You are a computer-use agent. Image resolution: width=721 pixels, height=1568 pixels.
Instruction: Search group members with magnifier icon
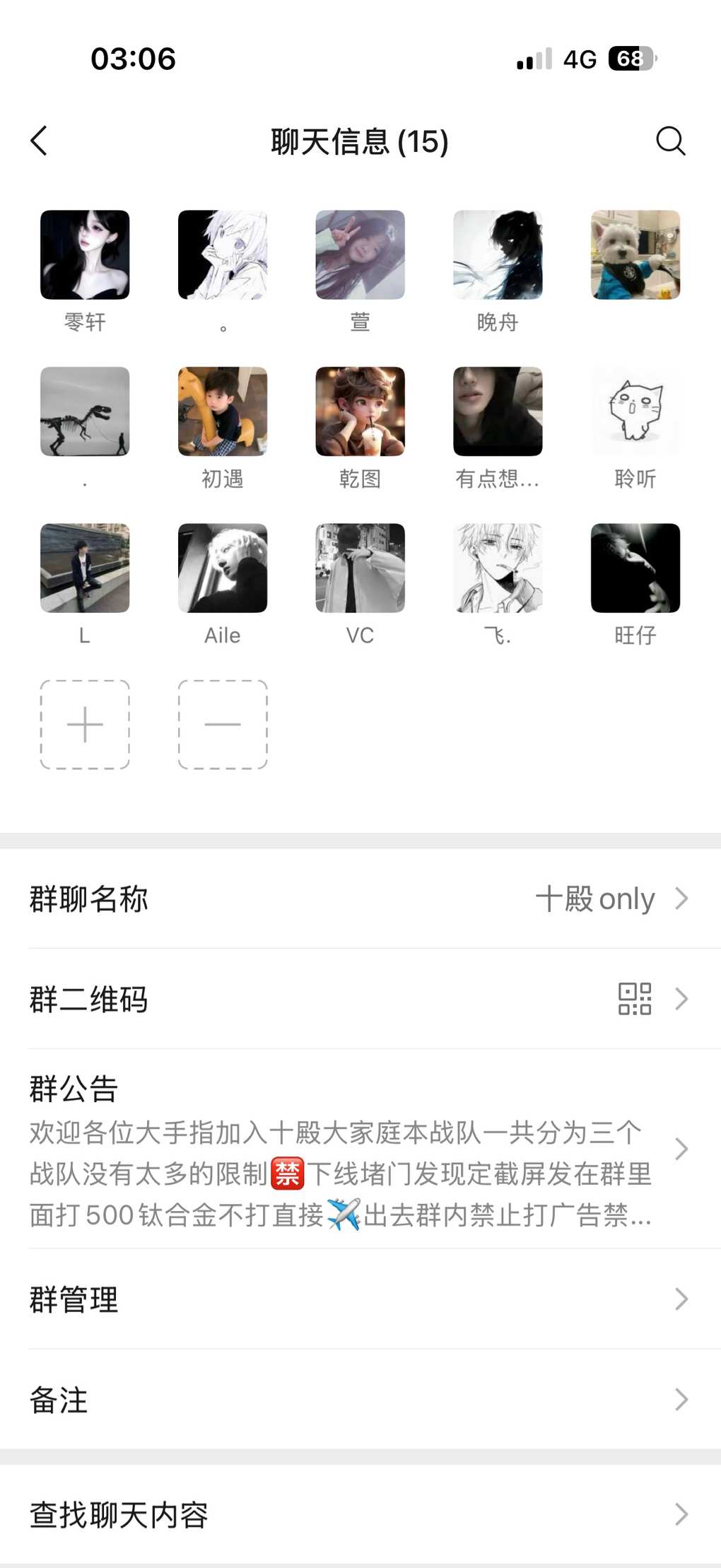670,141
